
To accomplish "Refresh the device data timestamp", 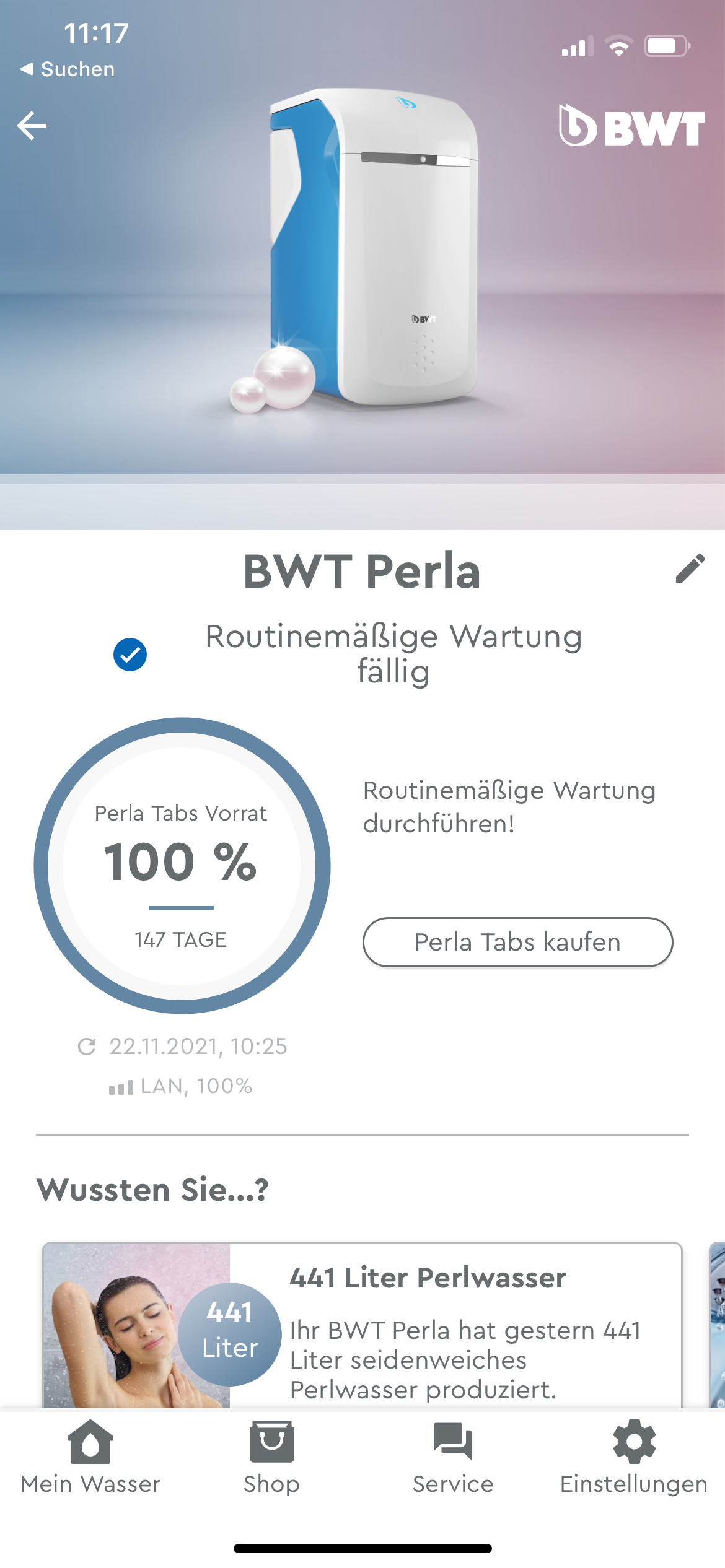I will click(87, 1047).
